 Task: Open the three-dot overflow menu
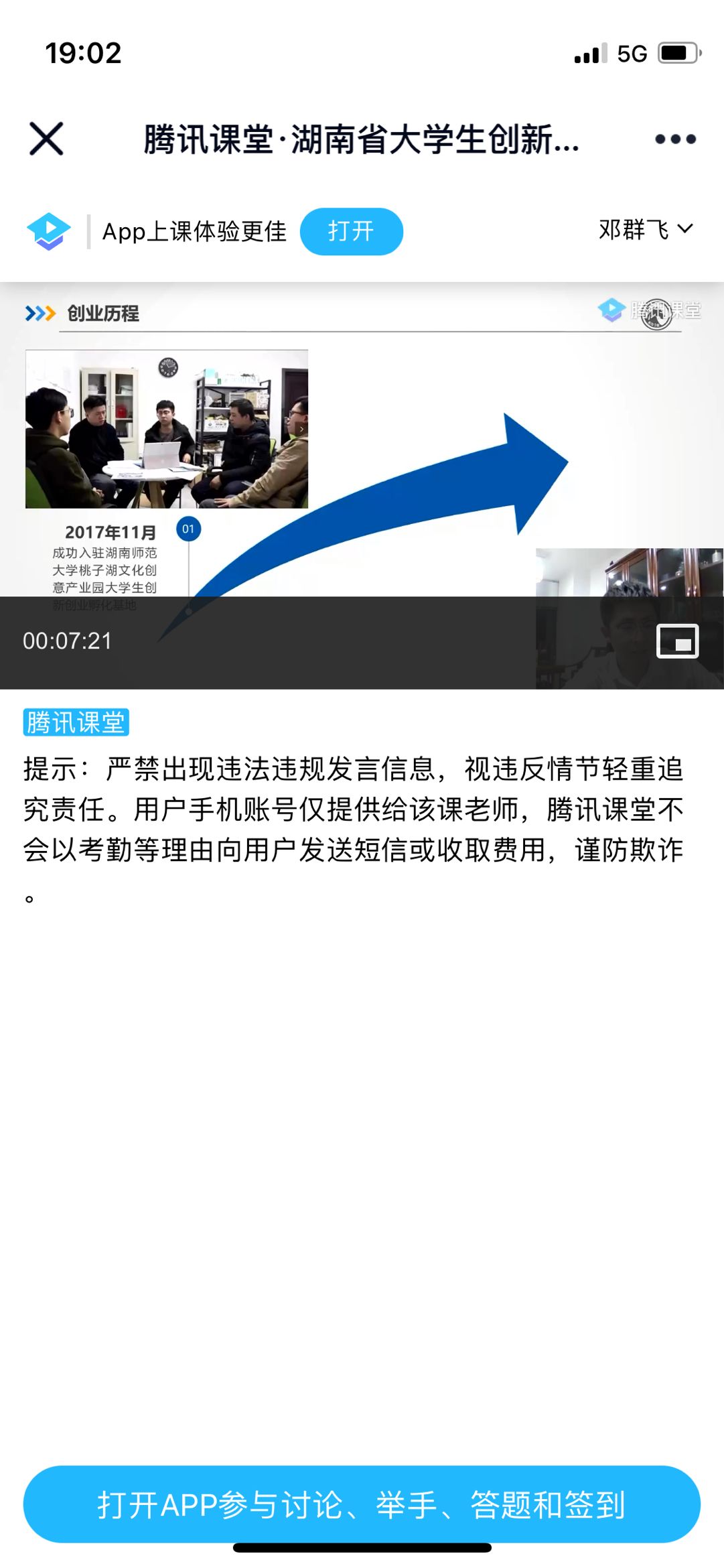tap(675, 139)
